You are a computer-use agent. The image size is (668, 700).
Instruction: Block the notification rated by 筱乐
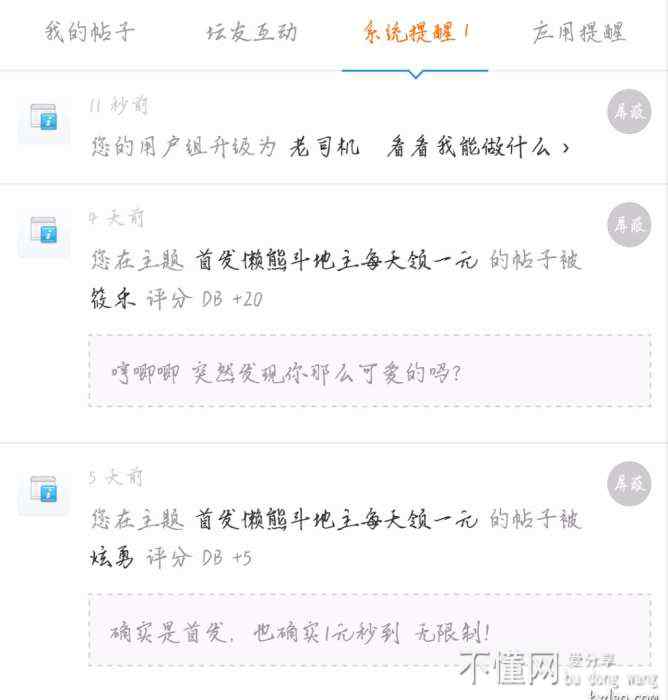629,225
